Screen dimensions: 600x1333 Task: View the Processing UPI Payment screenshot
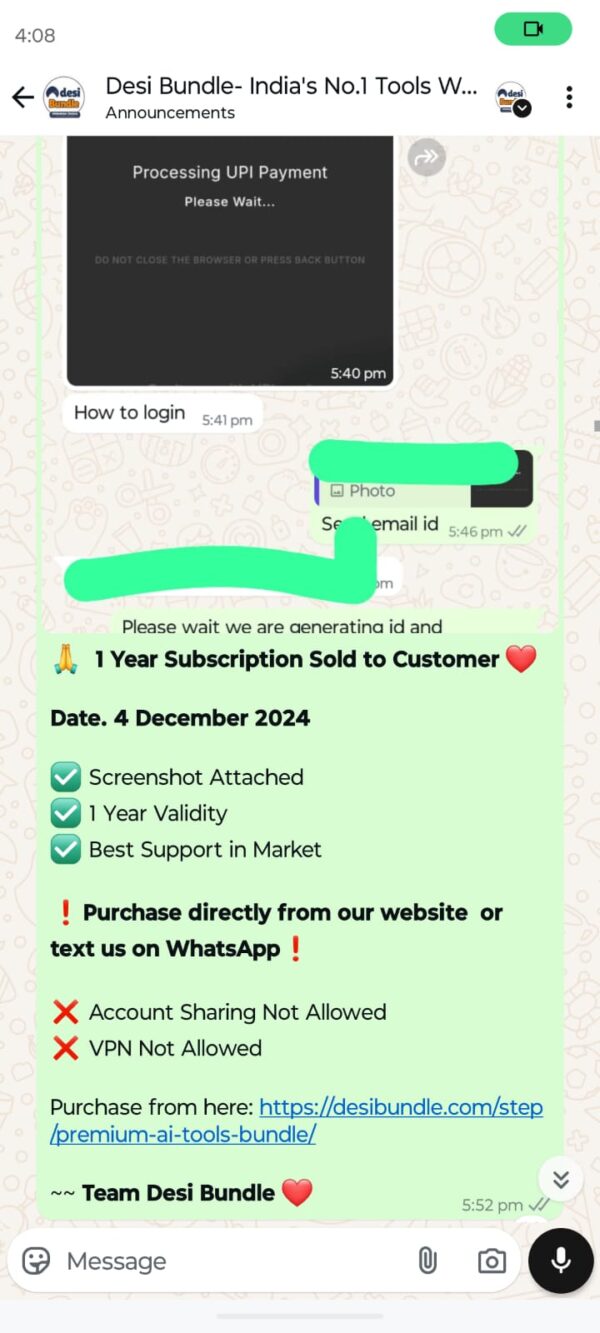coord(229,260)
